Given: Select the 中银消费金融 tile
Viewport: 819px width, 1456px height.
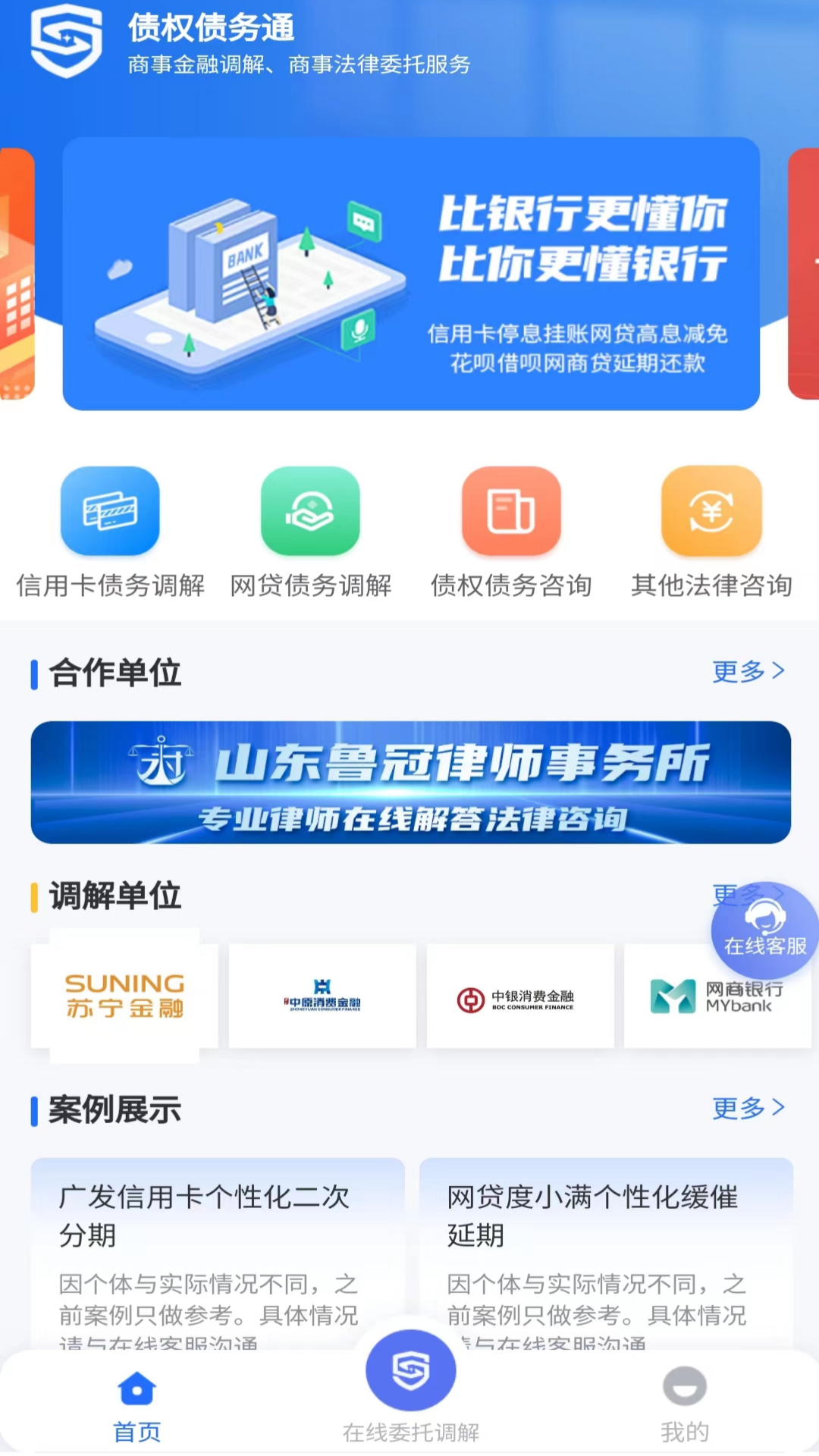Looking at the screenshot, I should pos(520,996).
